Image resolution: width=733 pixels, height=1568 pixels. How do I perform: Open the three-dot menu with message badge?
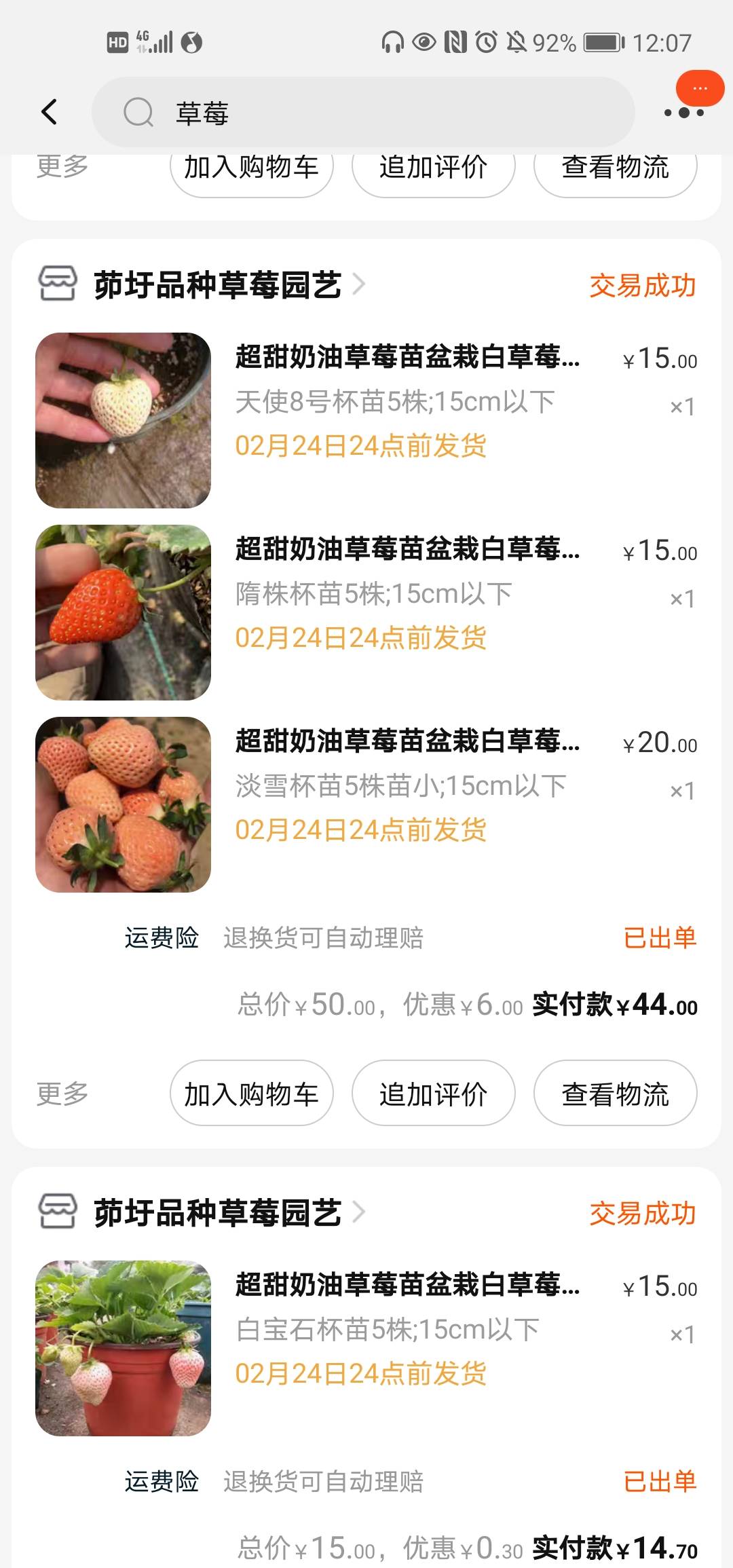[684, 112]
